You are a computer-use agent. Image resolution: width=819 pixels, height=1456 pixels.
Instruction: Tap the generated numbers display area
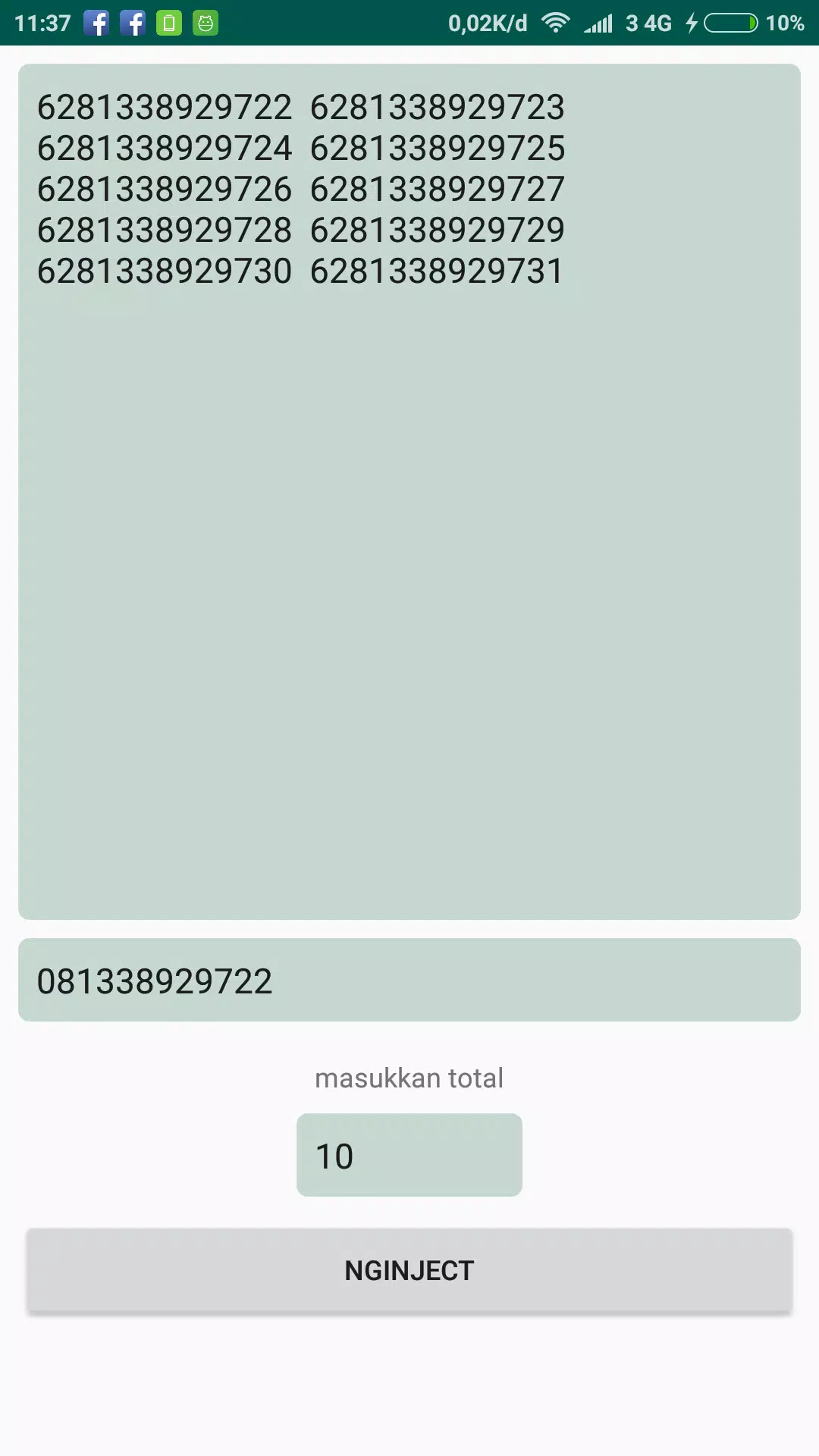click(x=409, y=493)
